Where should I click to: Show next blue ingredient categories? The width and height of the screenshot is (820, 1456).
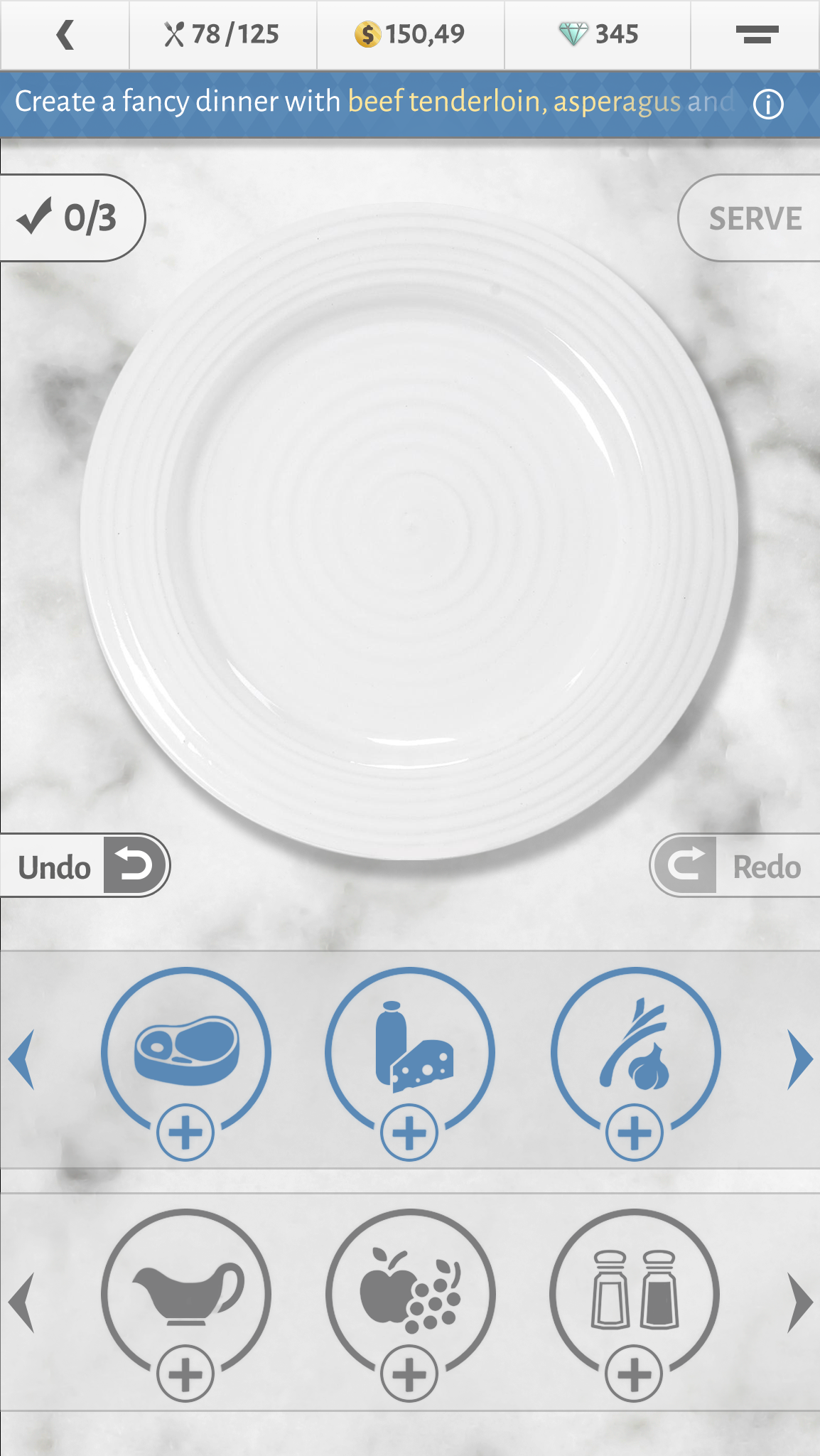800,1059
